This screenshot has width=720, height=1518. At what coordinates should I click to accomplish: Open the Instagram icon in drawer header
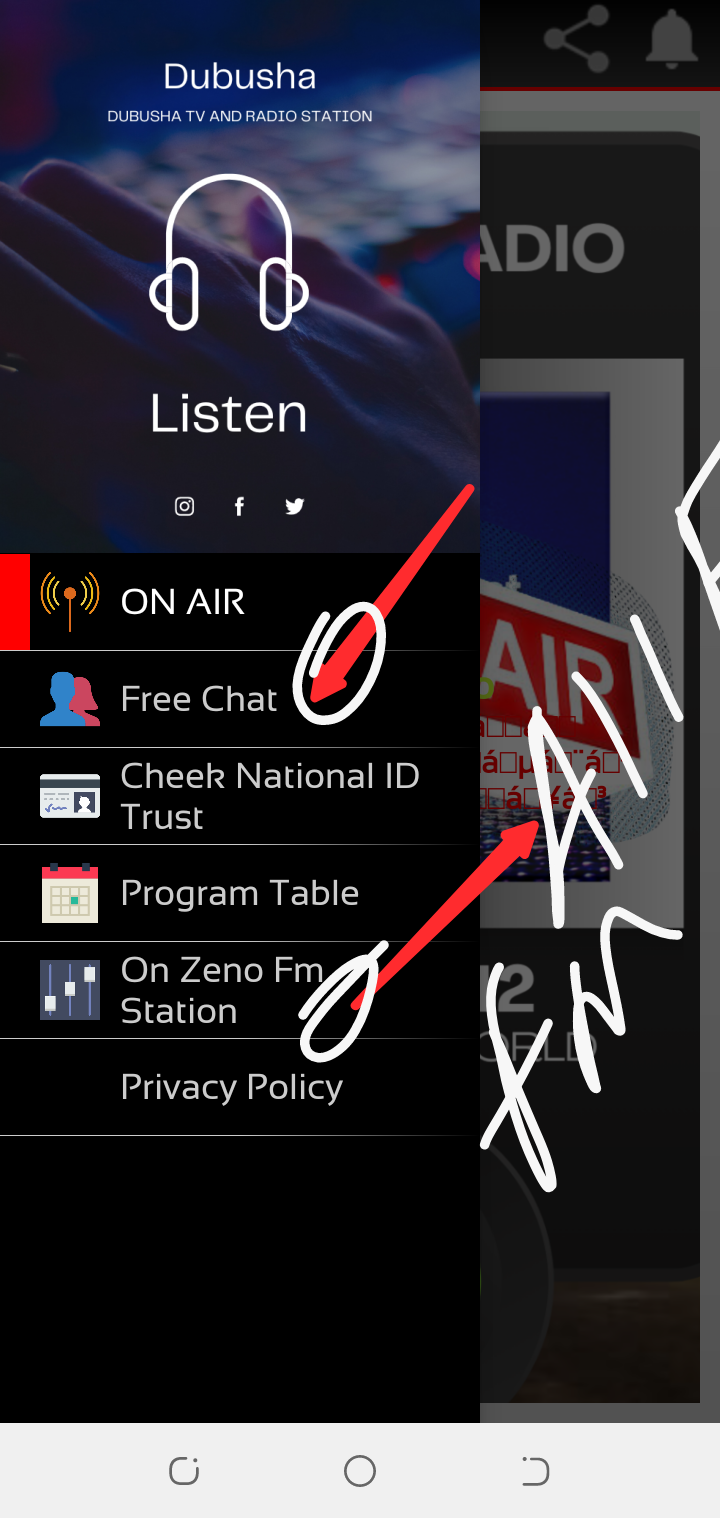pos(185,506)
